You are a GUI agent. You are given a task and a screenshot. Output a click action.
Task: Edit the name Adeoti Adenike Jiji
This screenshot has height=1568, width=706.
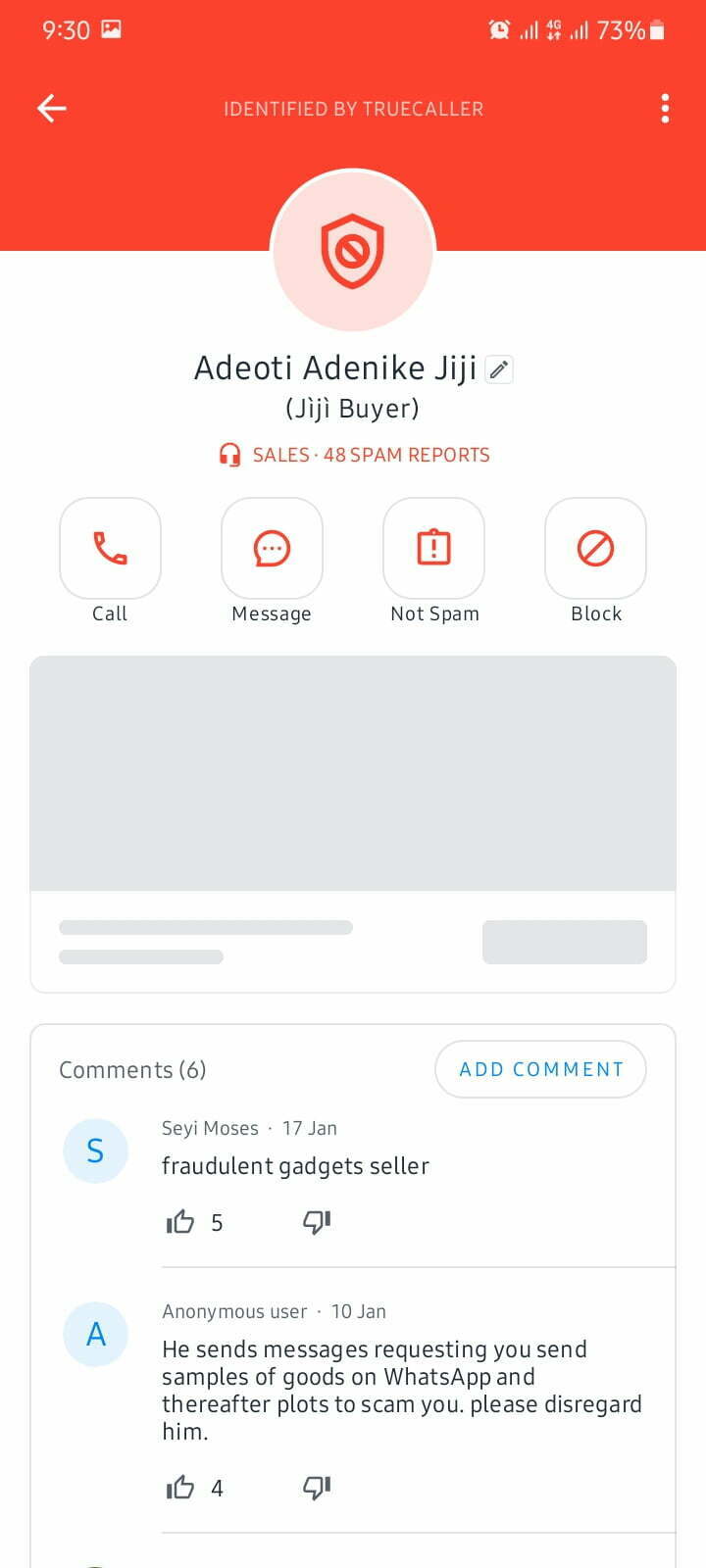tap(499, 369)
